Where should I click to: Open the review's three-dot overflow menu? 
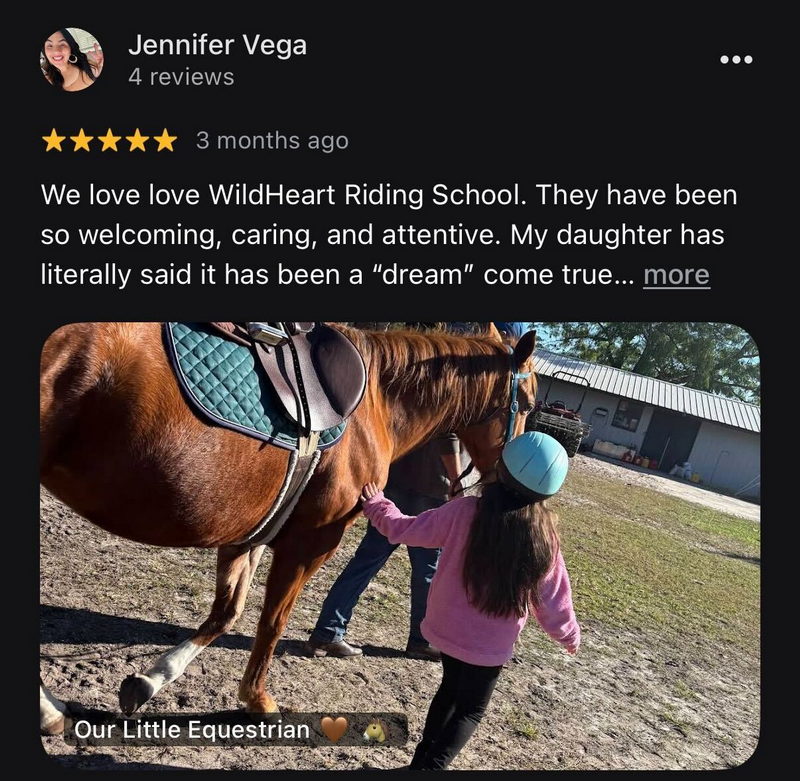pos(736,60)
